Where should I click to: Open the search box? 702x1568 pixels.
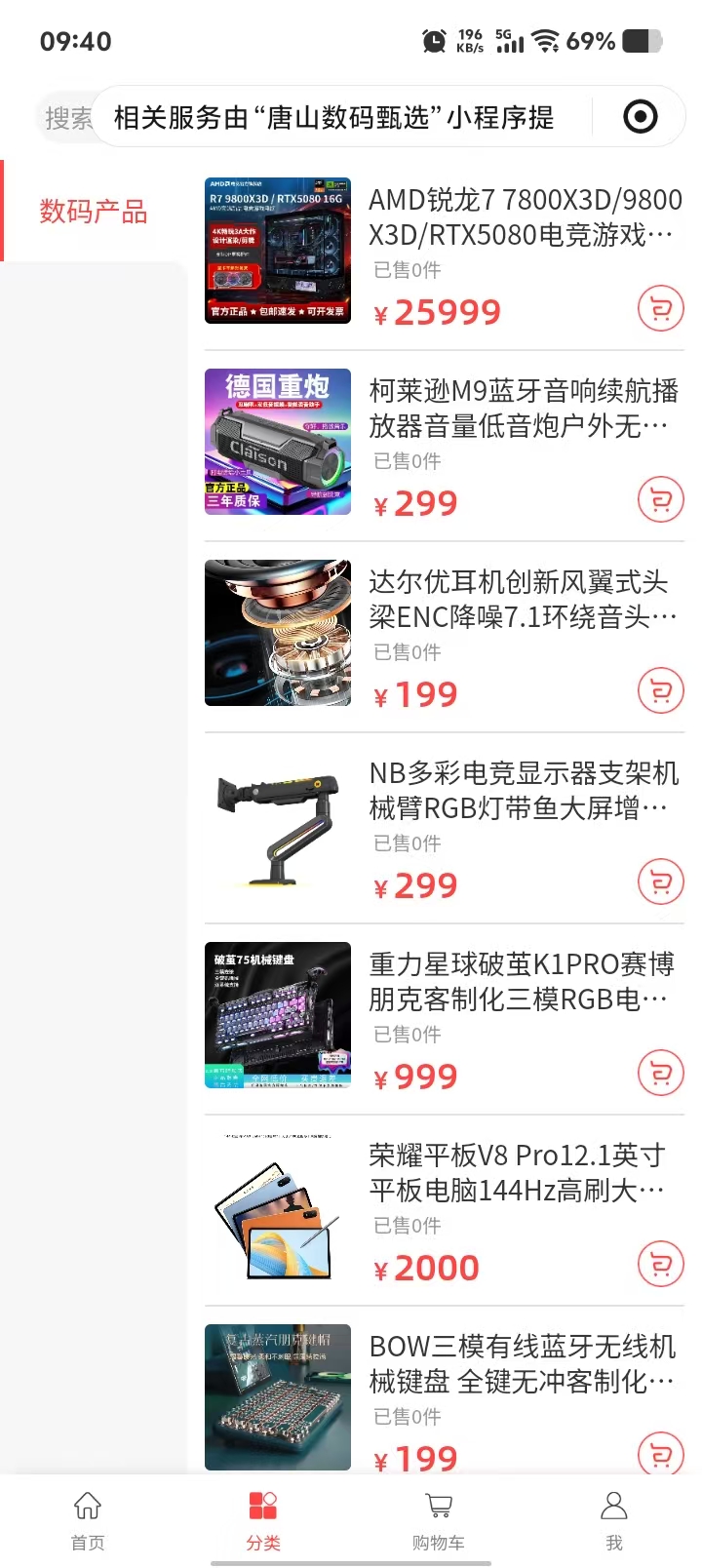click(66, 118)
